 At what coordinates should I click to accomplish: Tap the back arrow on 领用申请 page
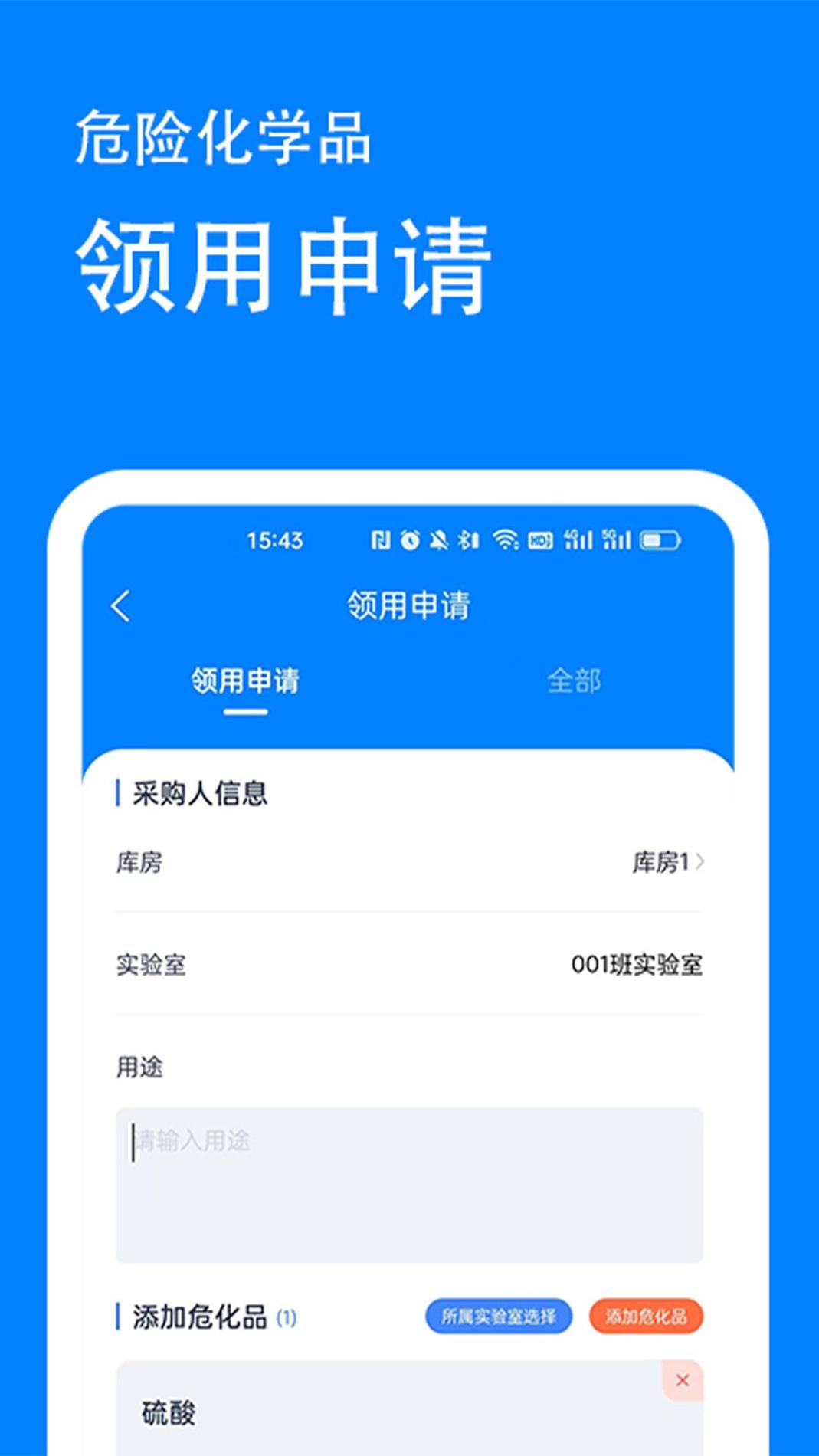(120, 605)
